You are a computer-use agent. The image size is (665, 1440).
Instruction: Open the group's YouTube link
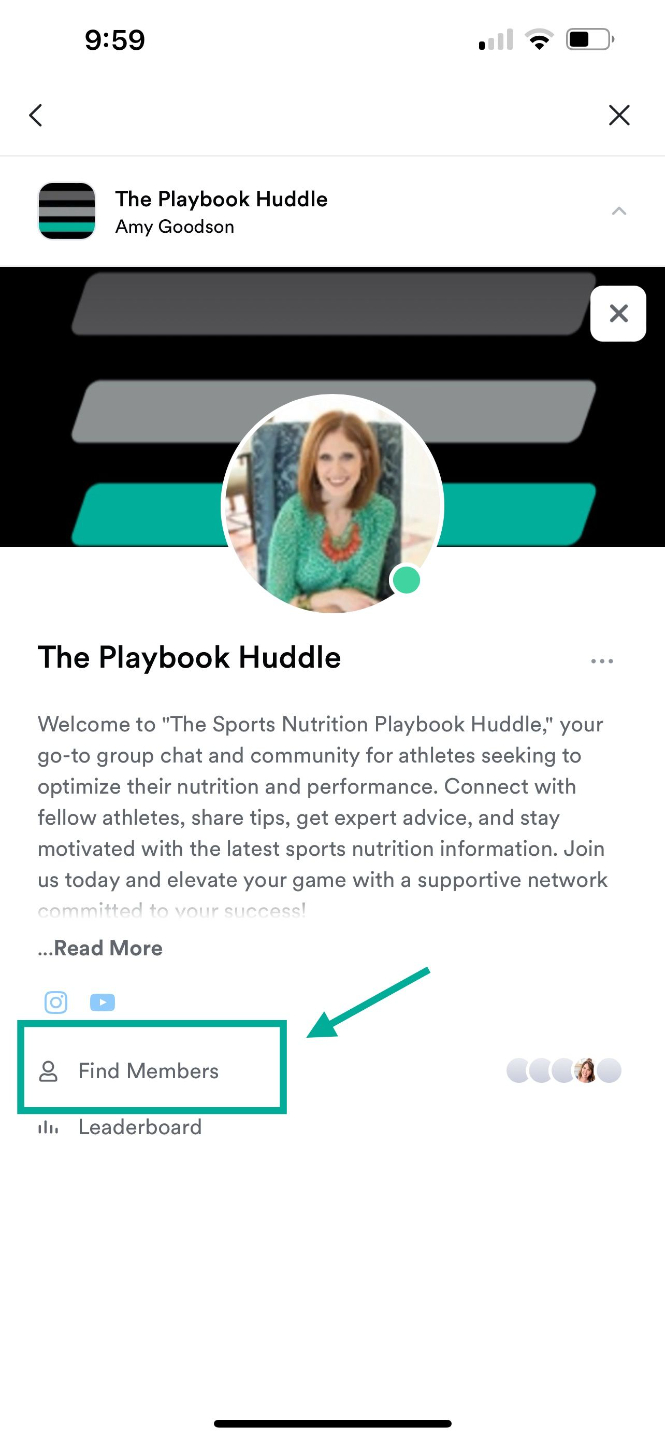pos(102,1002)
